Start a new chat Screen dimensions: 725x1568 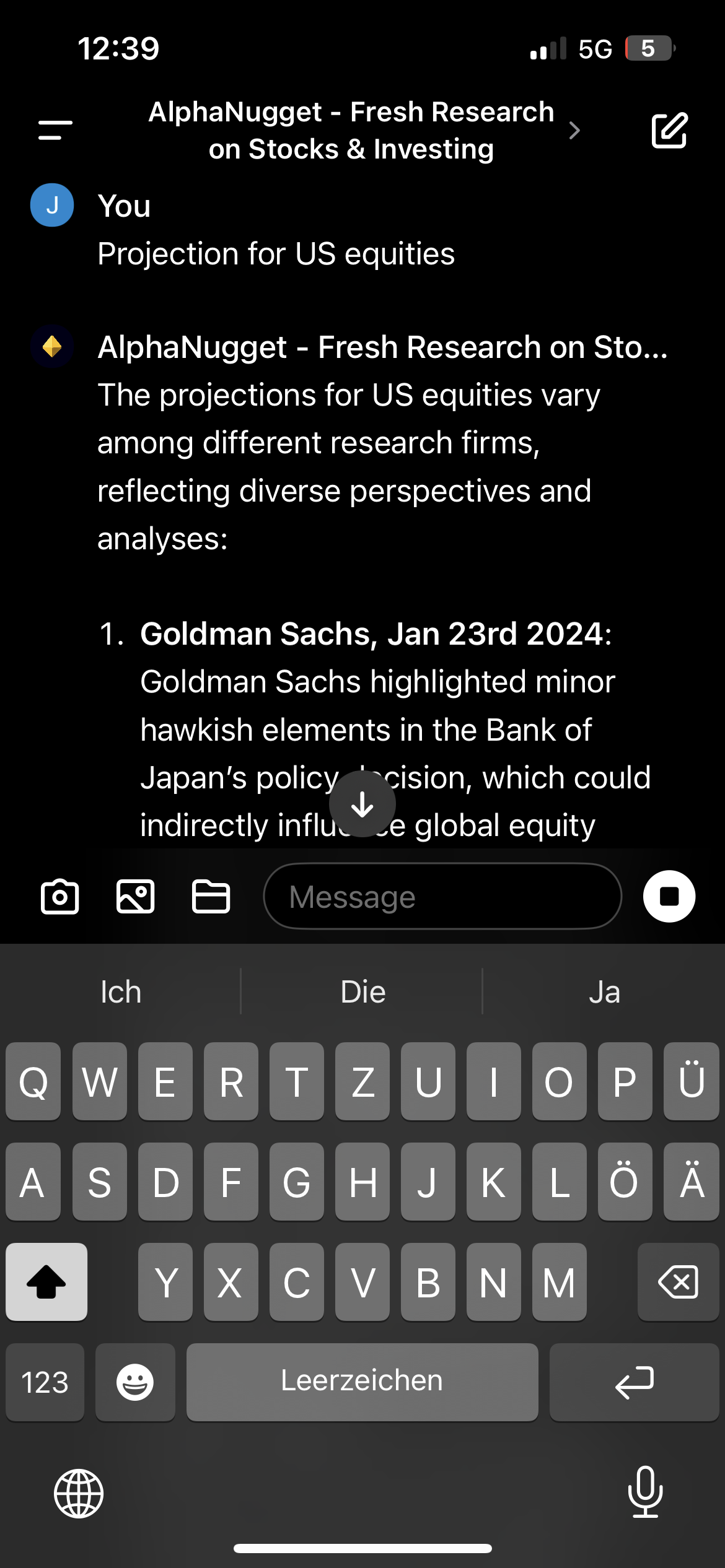[669, 130]
